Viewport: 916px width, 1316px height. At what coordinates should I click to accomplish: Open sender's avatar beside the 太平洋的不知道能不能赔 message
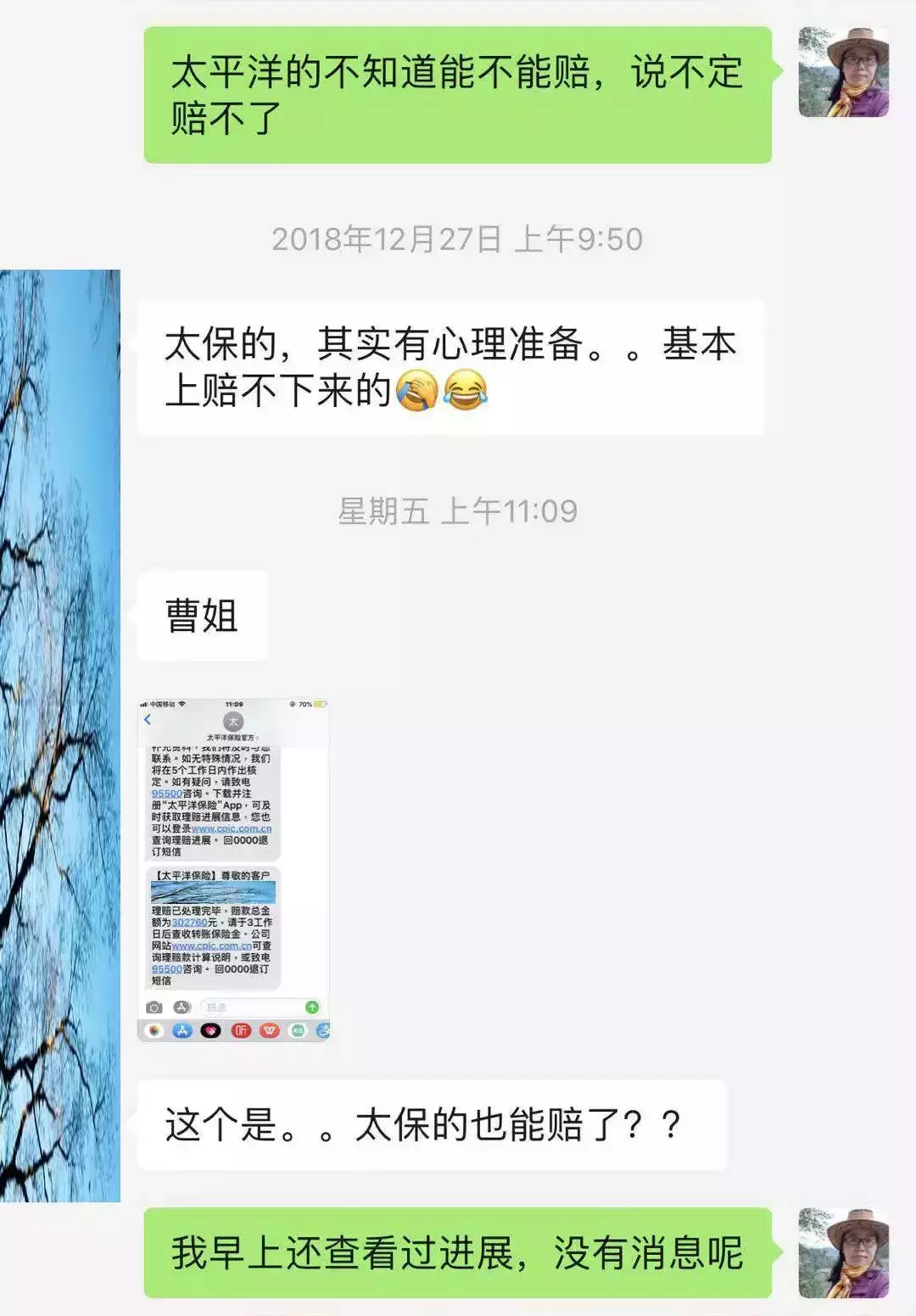(x=843, y=72)
